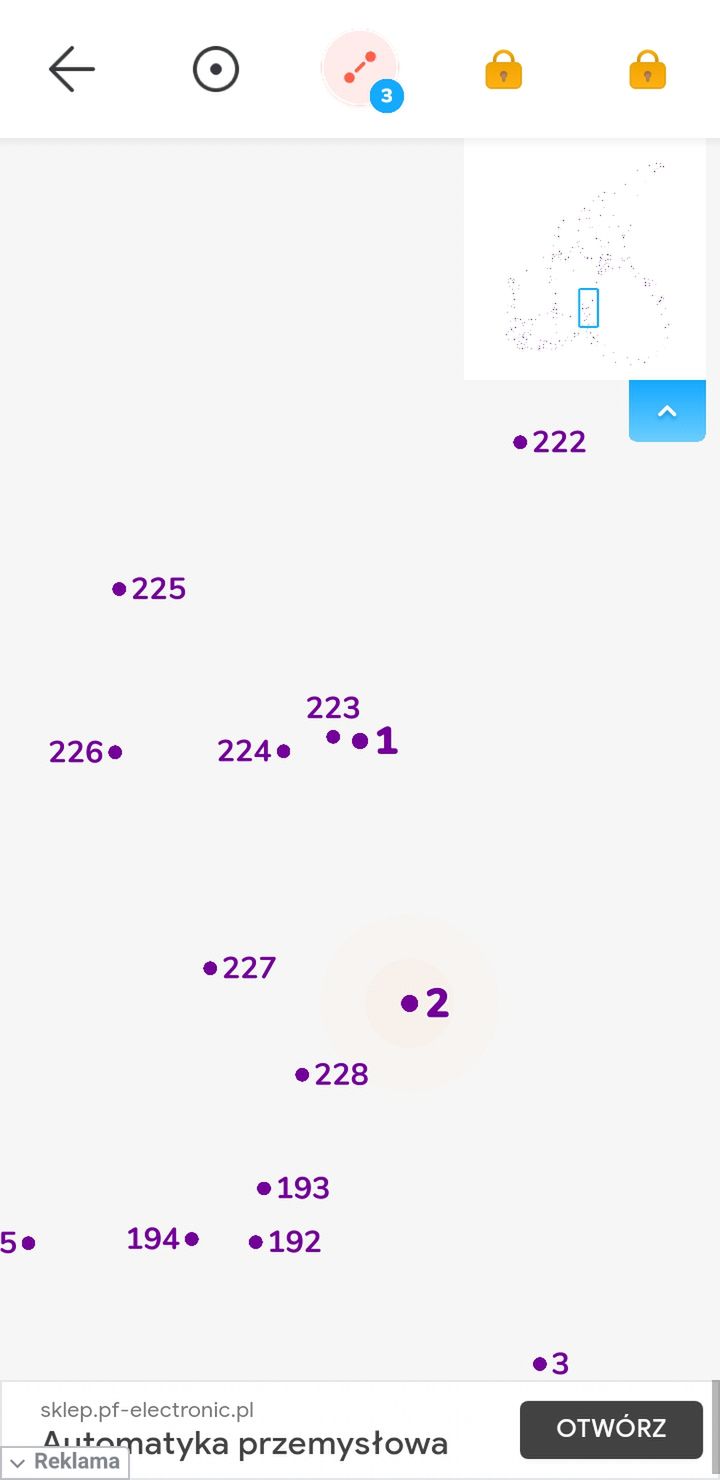Image resolution: width=720 pixels, height=1480 pixels.
Task: Open the first locked tool
Action: (x=503, y=70)
